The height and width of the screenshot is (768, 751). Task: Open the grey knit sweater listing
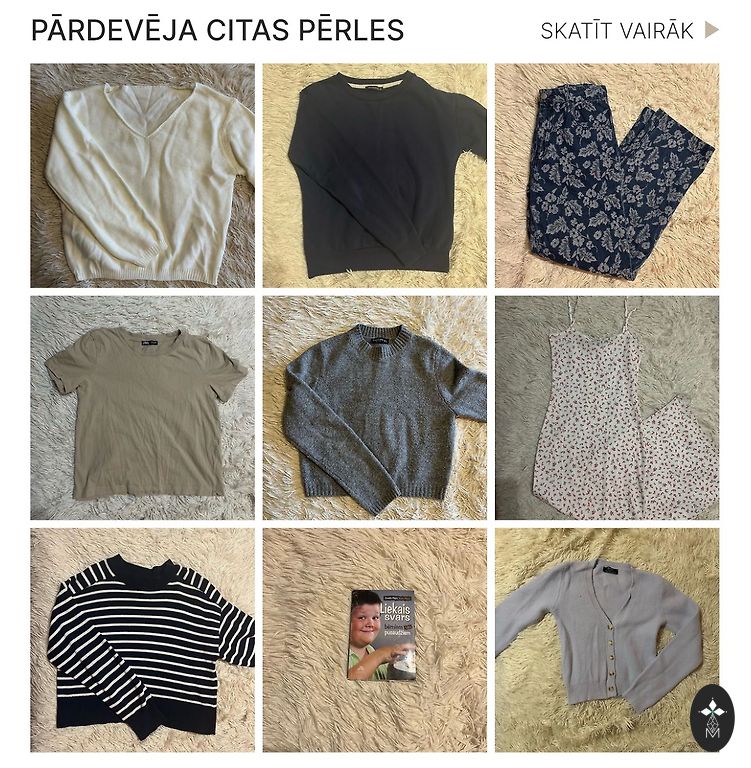pos(375,408)
